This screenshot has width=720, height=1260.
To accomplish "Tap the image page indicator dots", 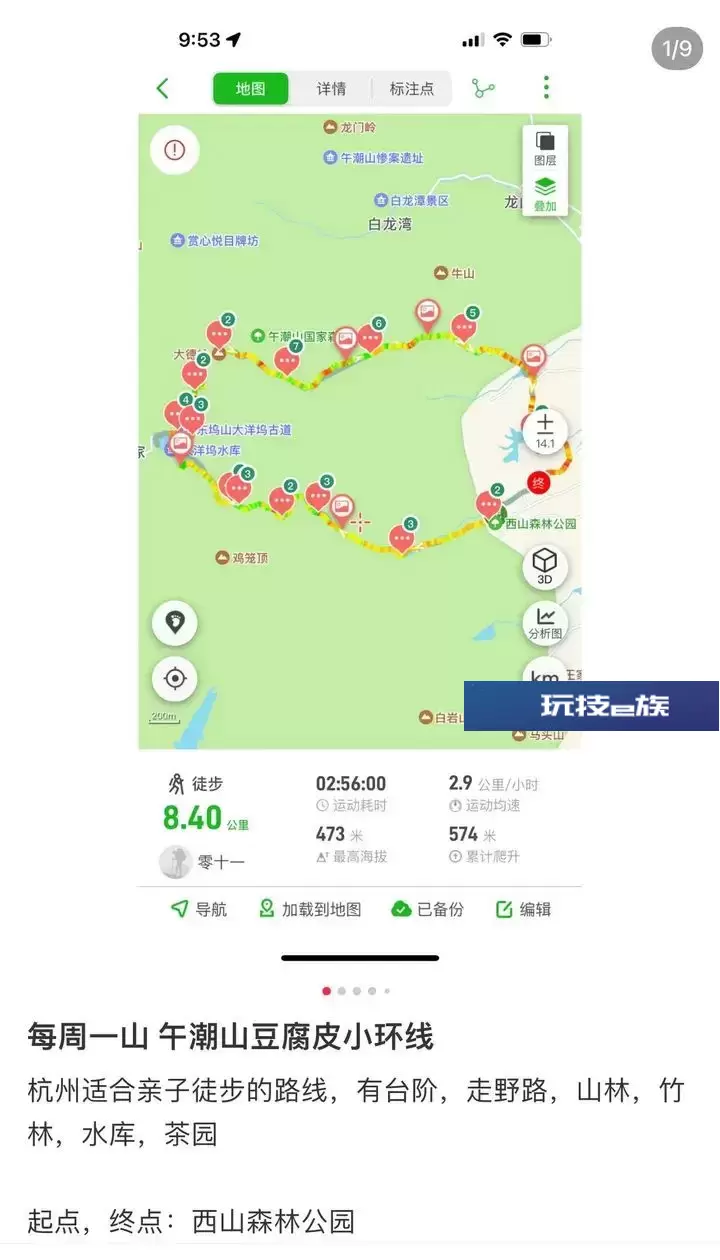I will coord(357,991).
